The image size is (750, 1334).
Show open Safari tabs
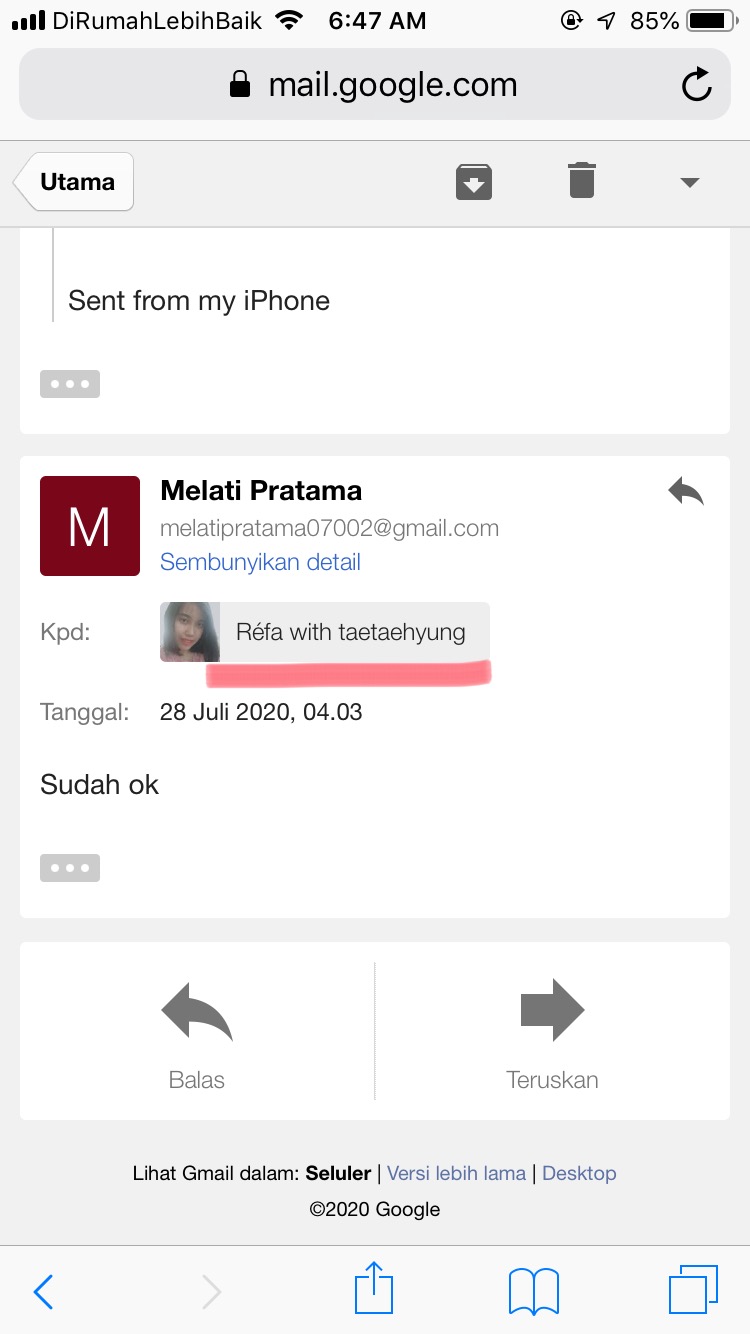pyautogui.click(x=693, y=1290)
